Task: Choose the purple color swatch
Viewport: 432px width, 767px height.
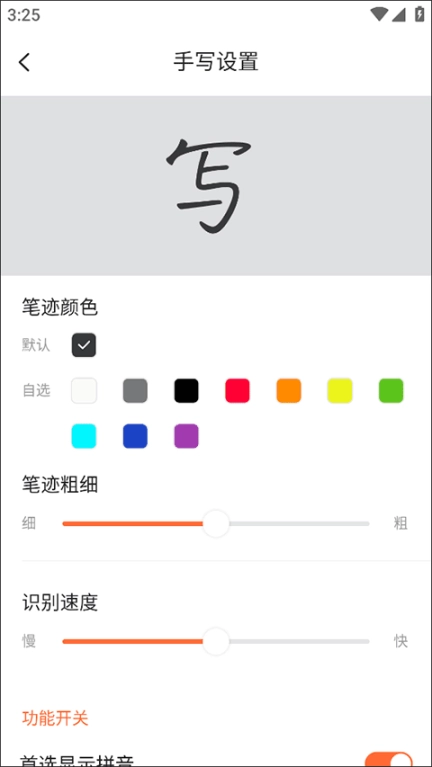Action: click(186, 436)
